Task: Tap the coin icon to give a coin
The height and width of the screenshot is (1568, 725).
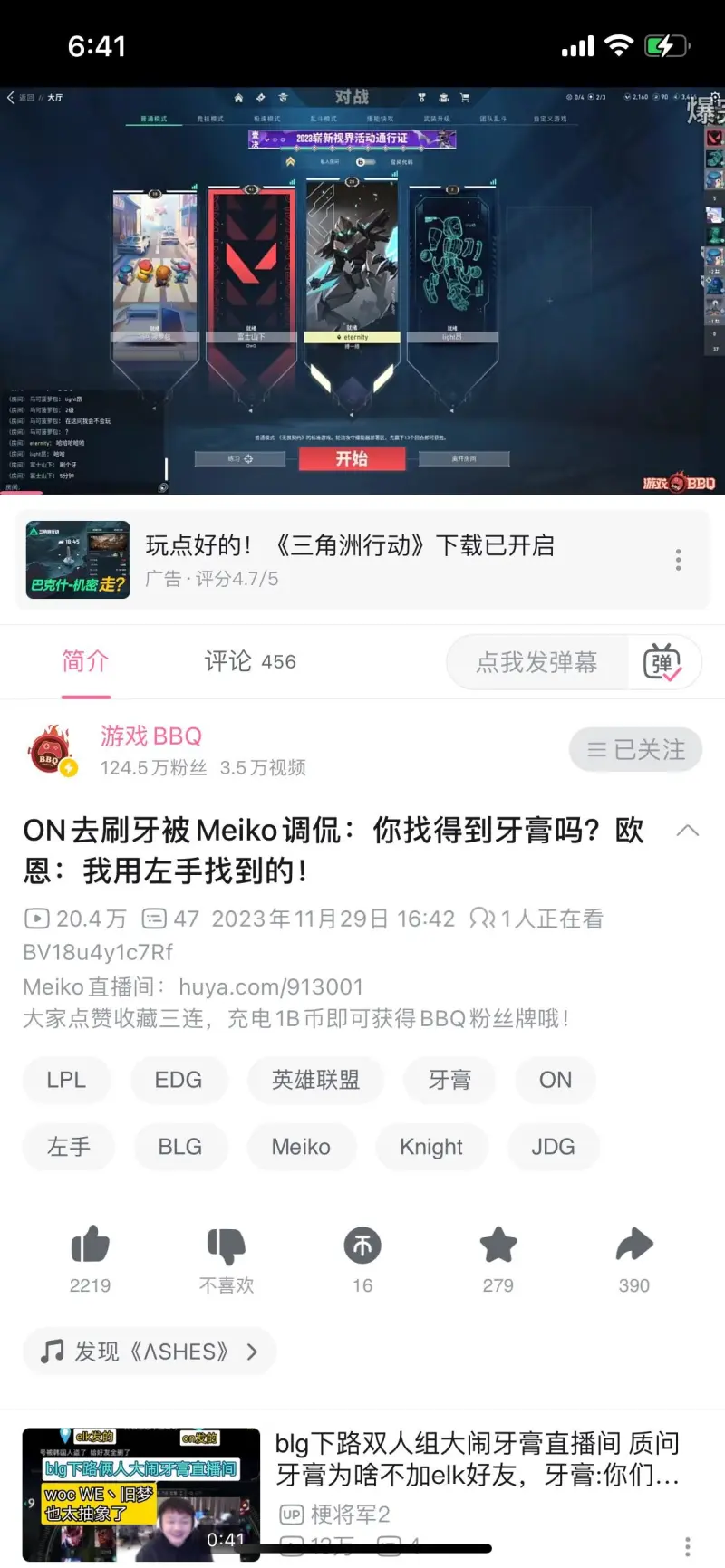Action: (x=362, y=1246)
